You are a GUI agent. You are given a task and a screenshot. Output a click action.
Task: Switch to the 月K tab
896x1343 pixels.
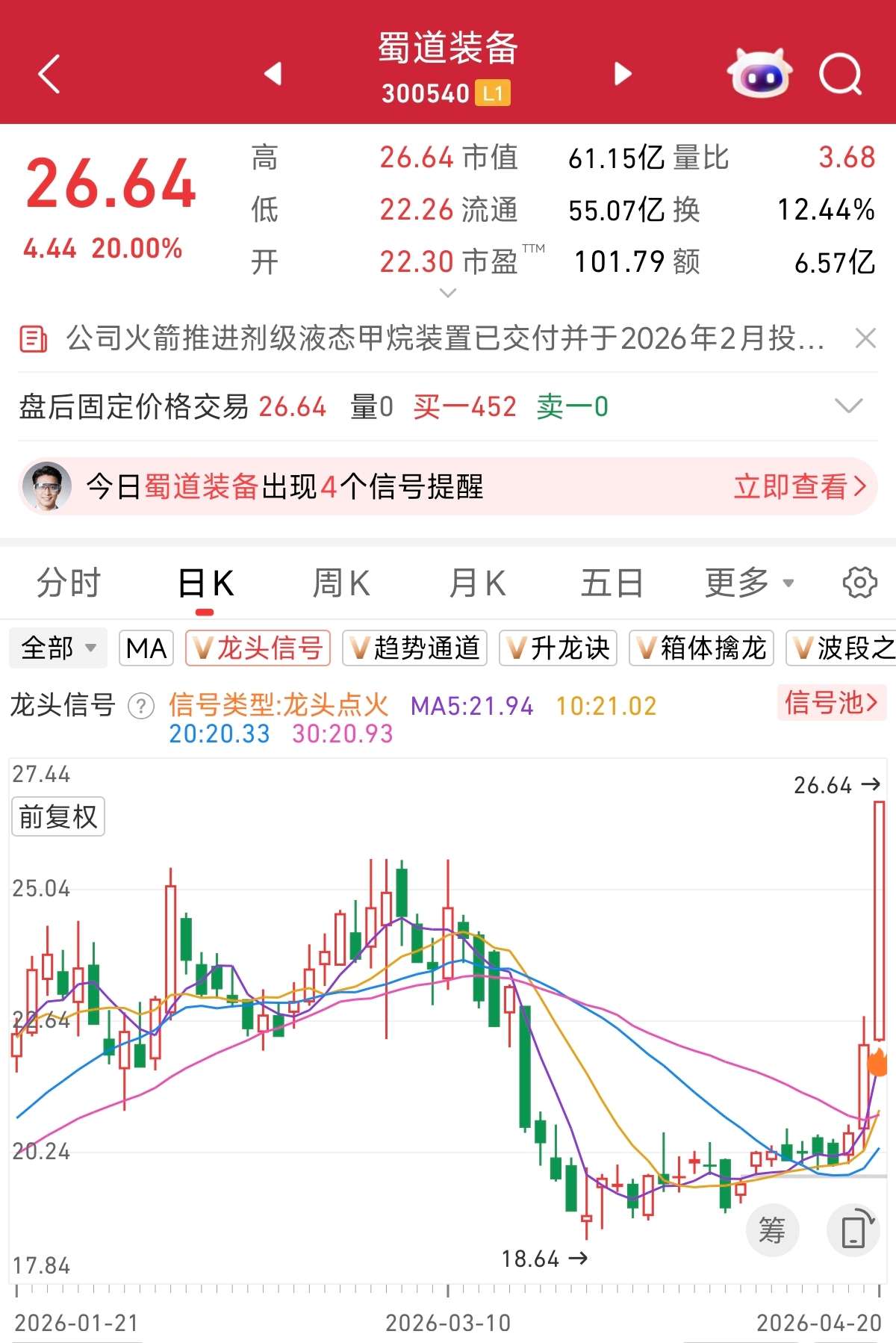coord(477,583)
